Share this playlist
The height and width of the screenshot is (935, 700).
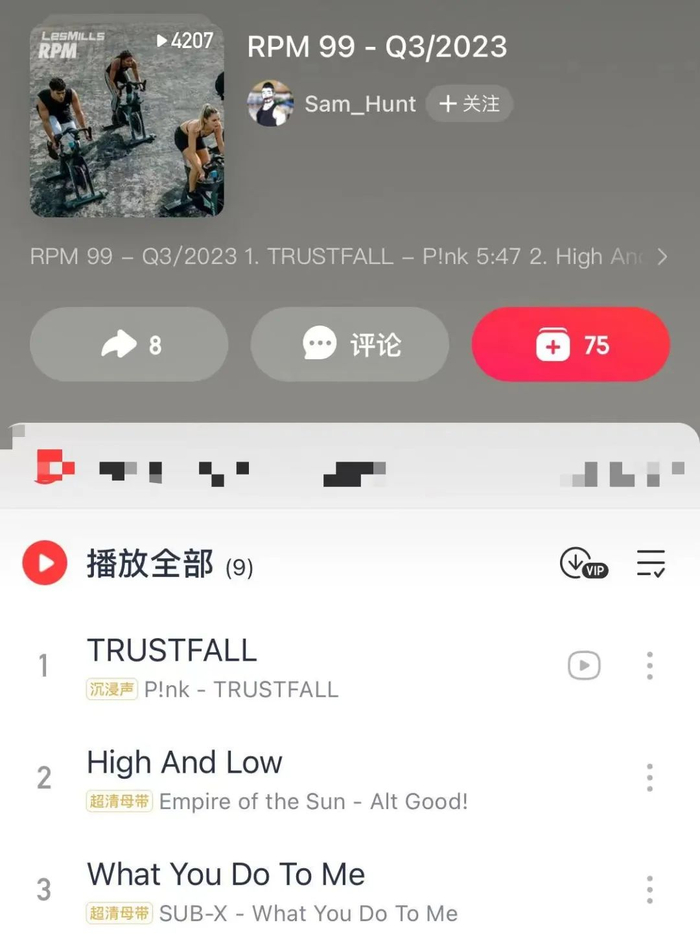pos(130,345)
